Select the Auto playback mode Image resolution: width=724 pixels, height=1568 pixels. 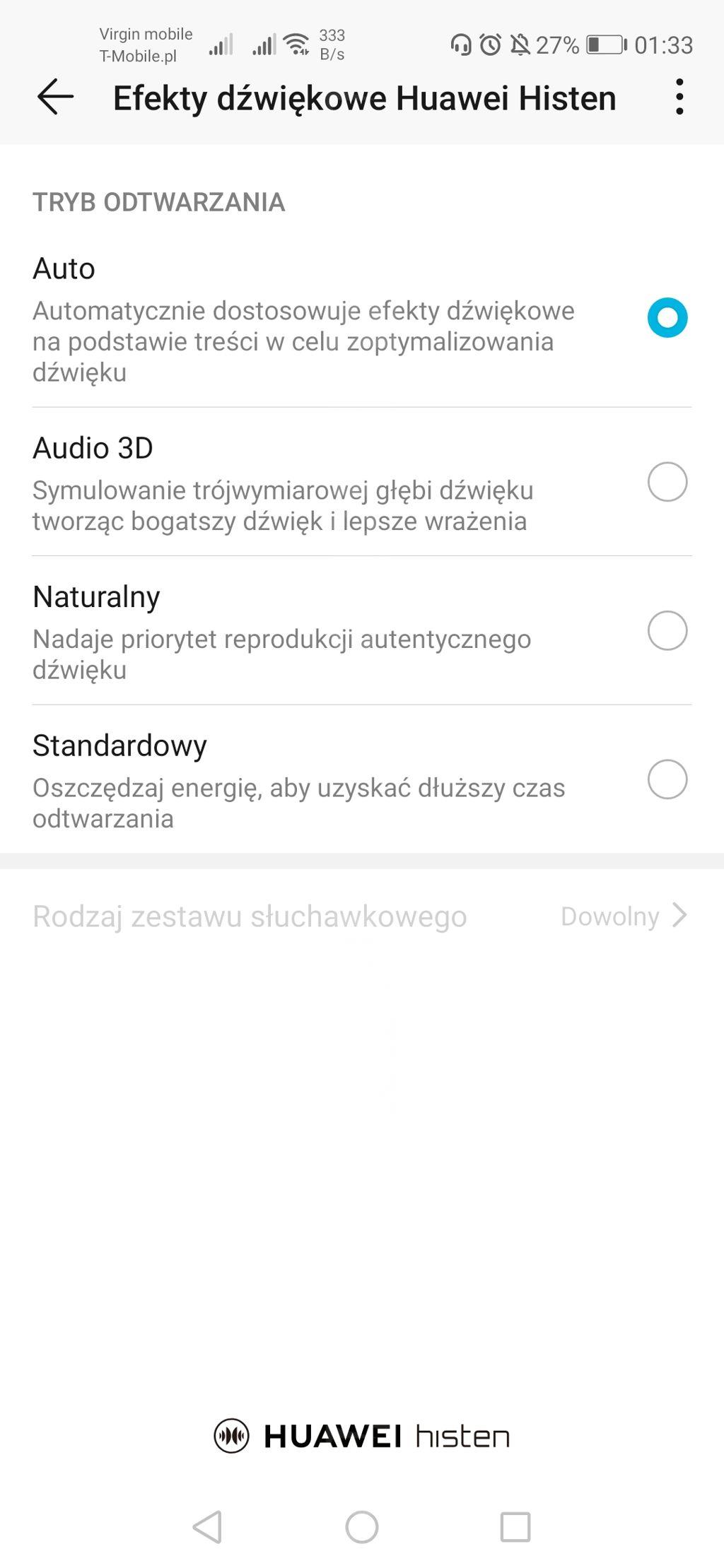pos(362,319)
